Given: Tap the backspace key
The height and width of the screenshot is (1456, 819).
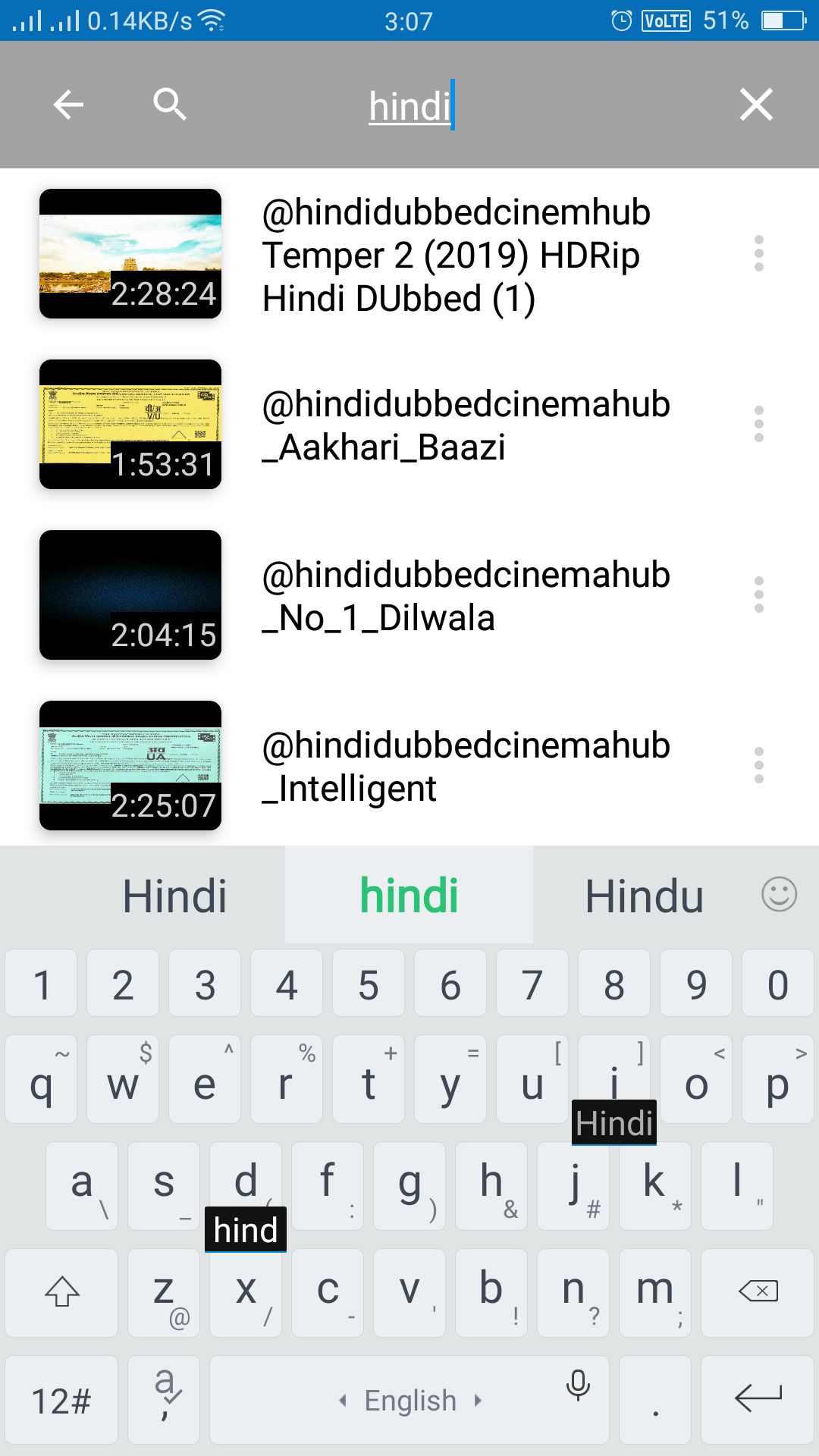Looking at the screenshot, I should tap(758, 1291).
